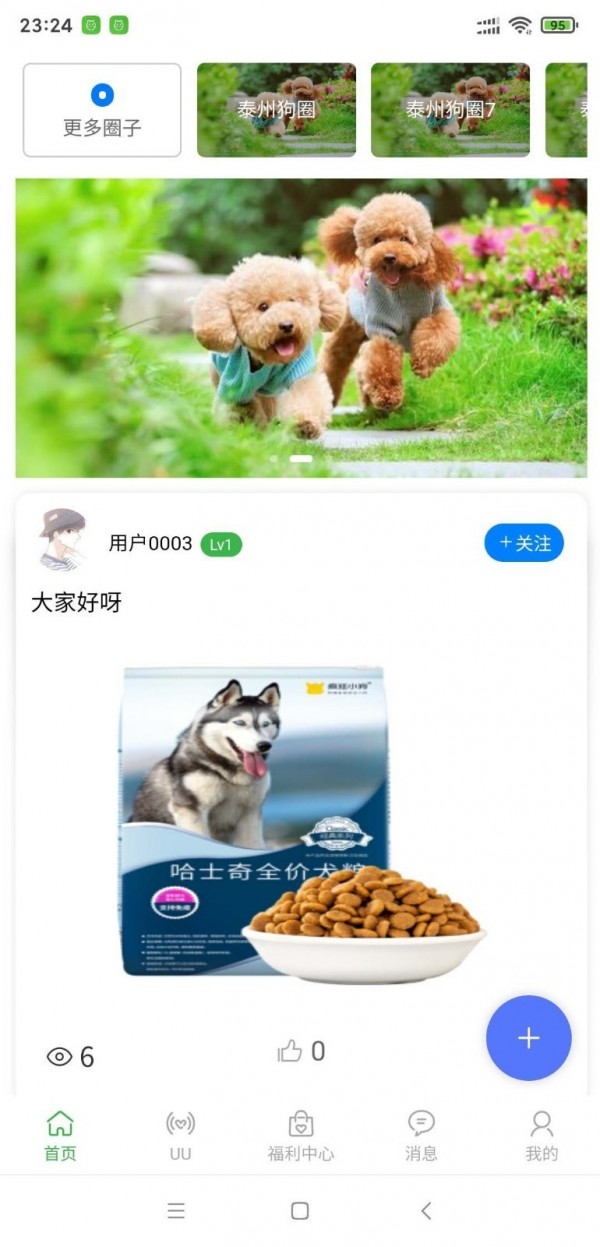The height and width of the screenshot is (1247, 600).
Task: Tap the system back button
Action: 426,1211
